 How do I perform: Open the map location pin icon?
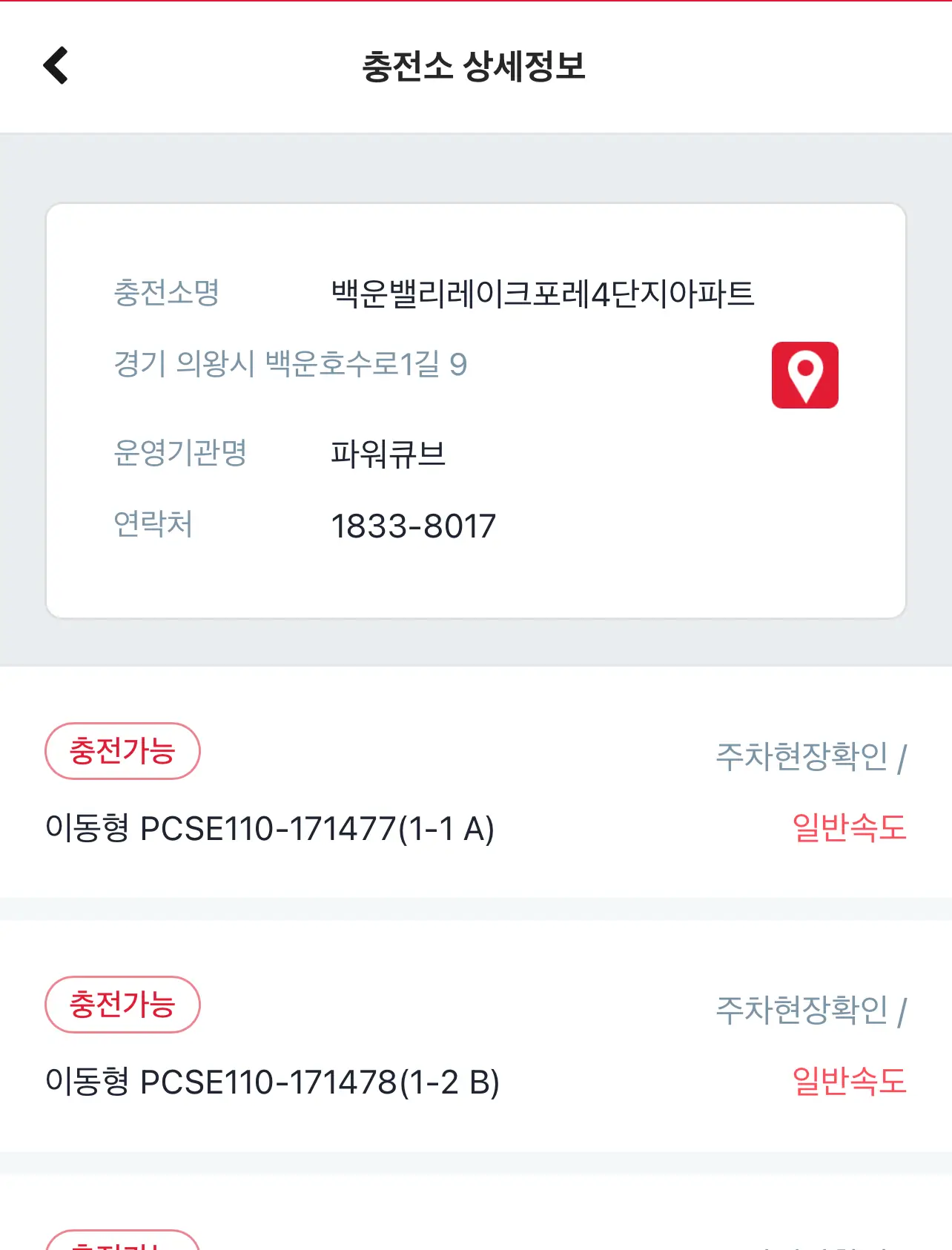[804, 375]
